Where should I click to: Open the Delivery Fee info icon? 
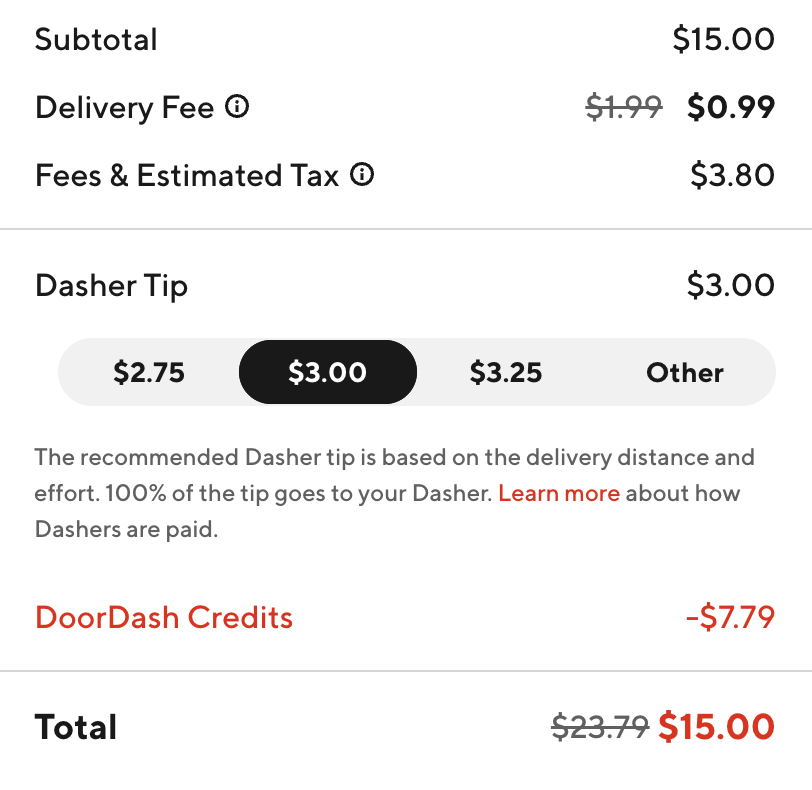tap(237, 107)
